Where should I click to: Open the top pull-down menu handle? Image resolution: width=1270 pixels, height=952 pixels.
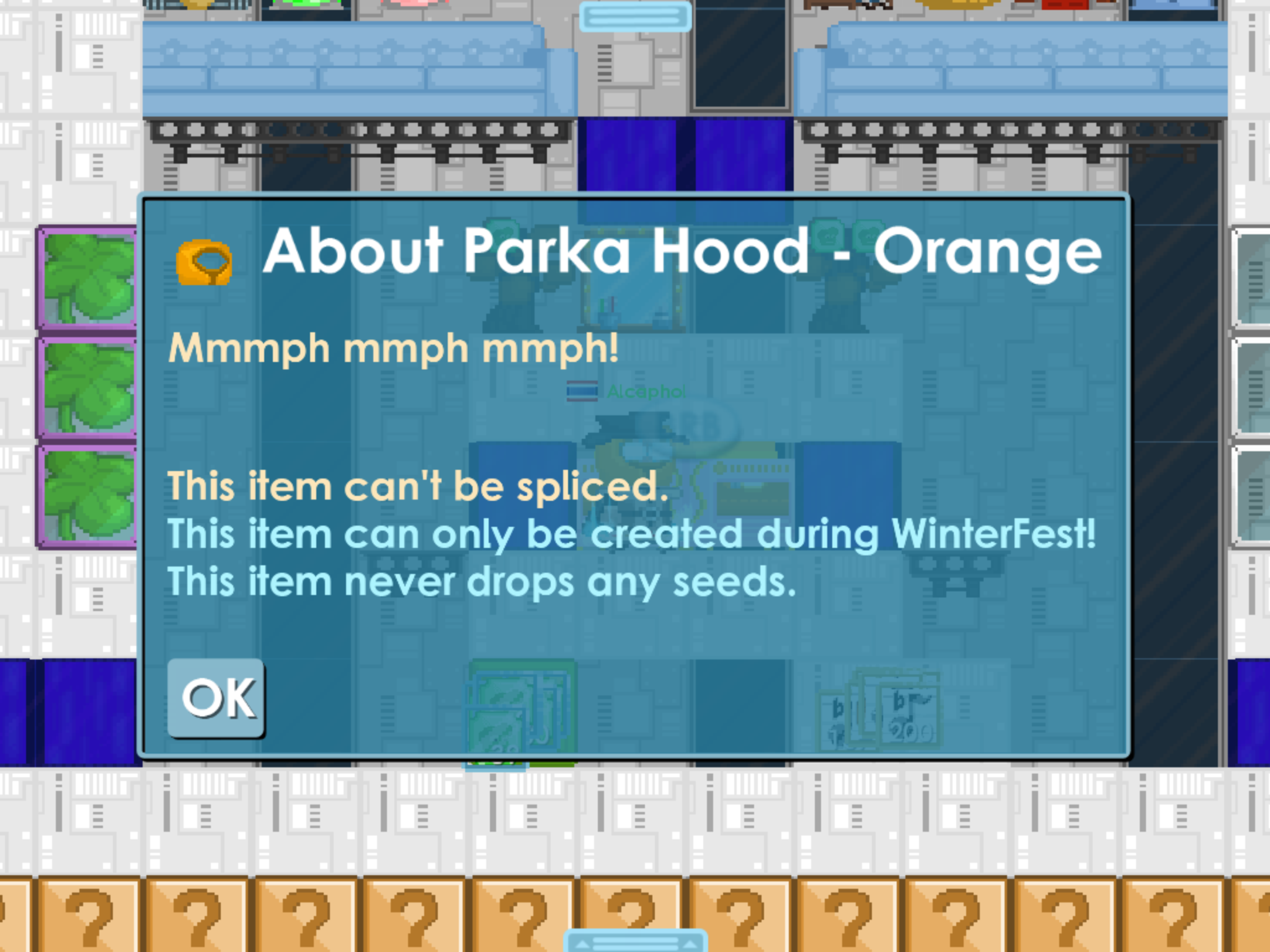pos(635,17)
